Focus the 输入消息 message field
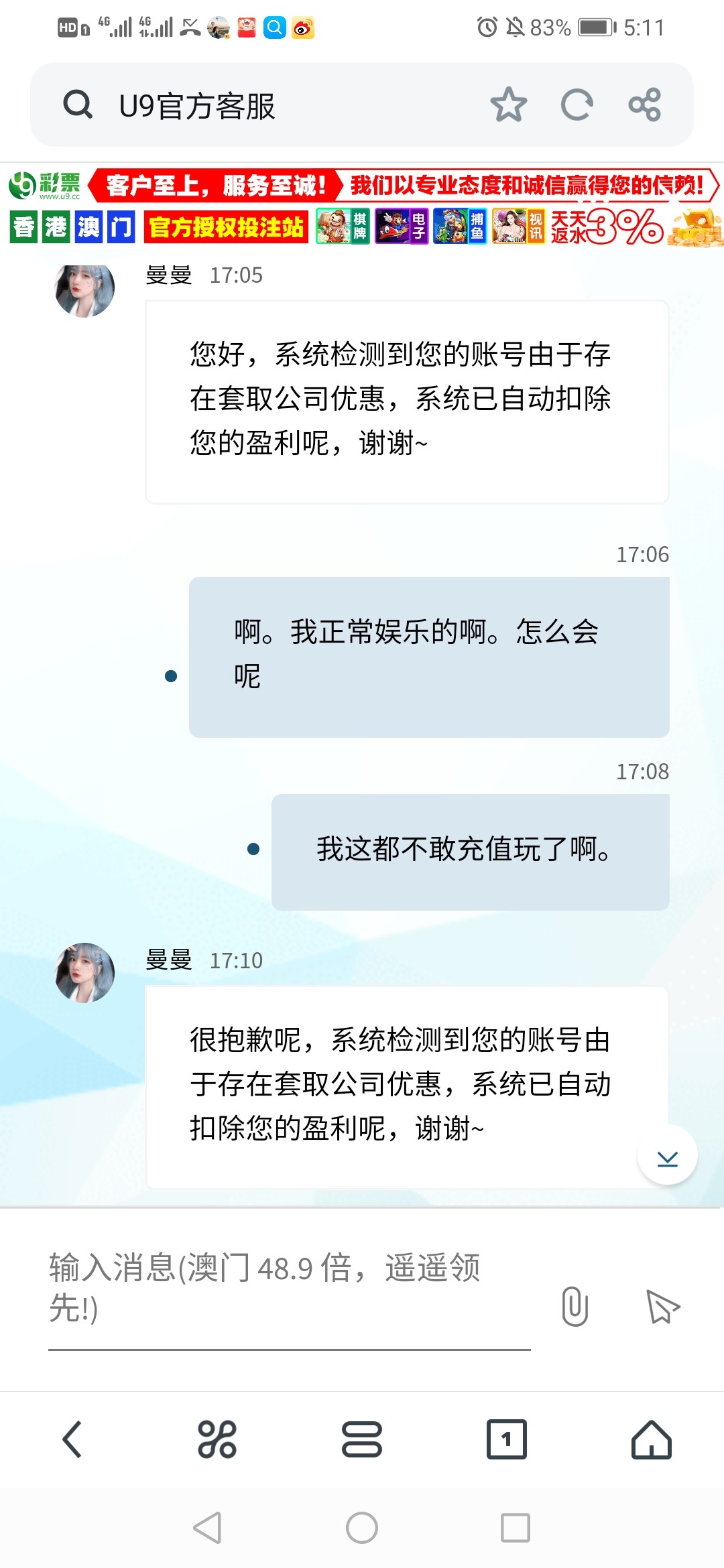The image size is (724, 1568). point(288,1288)
